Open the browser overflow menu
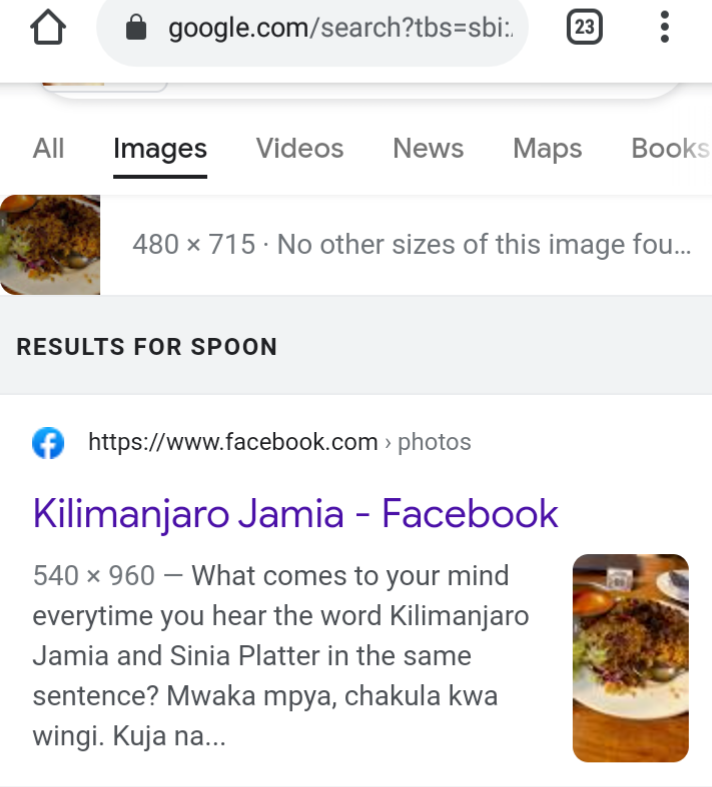Viewport: 712px width, 787px height. pos(664,28)
